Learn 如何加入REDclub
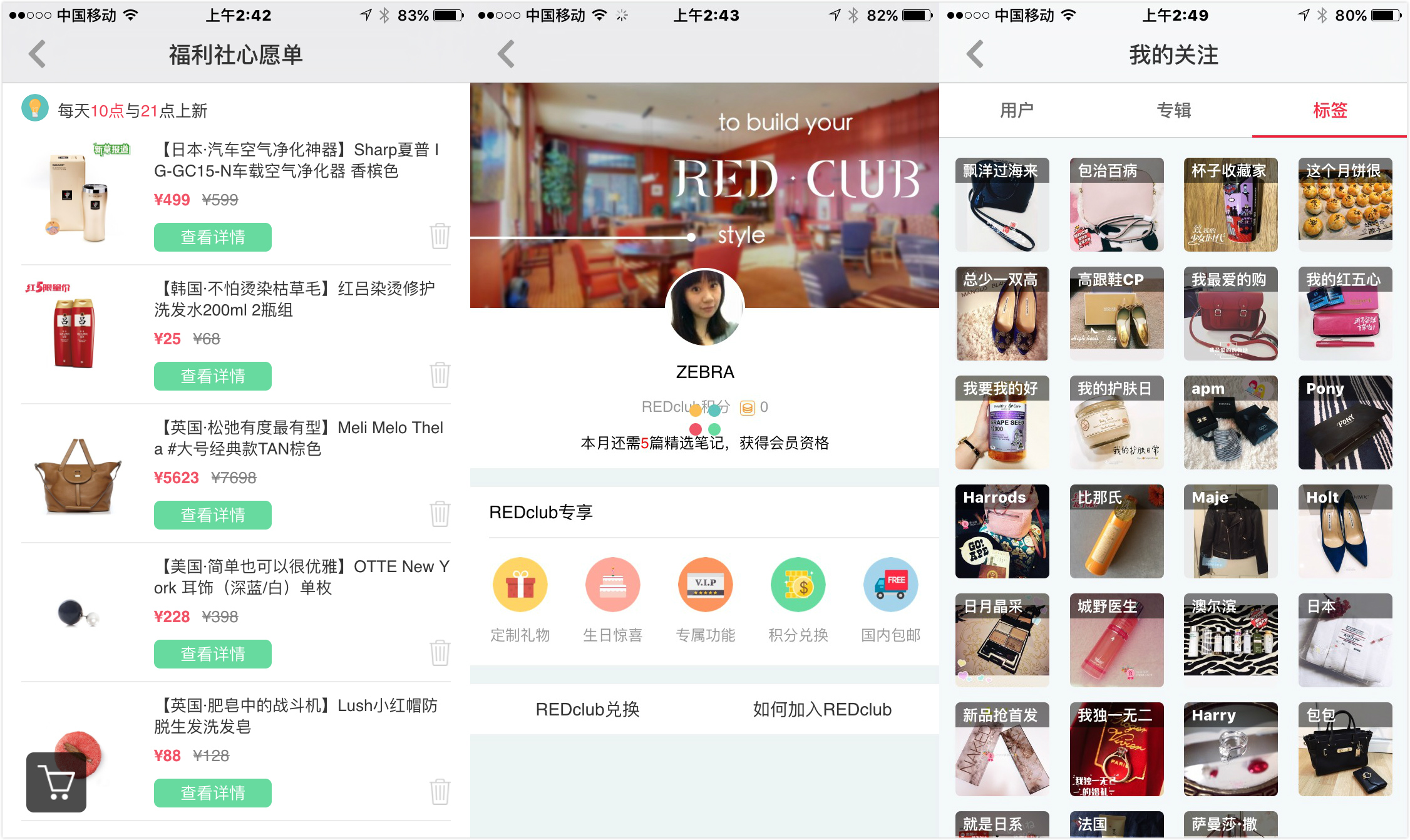Viewport: 1410px width, 840px height. (821, 709)
